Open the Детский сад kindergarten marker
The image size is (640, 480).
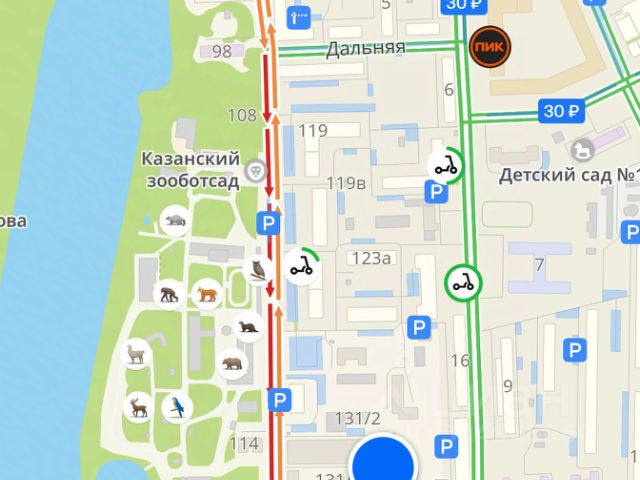[x=583, y=149]
